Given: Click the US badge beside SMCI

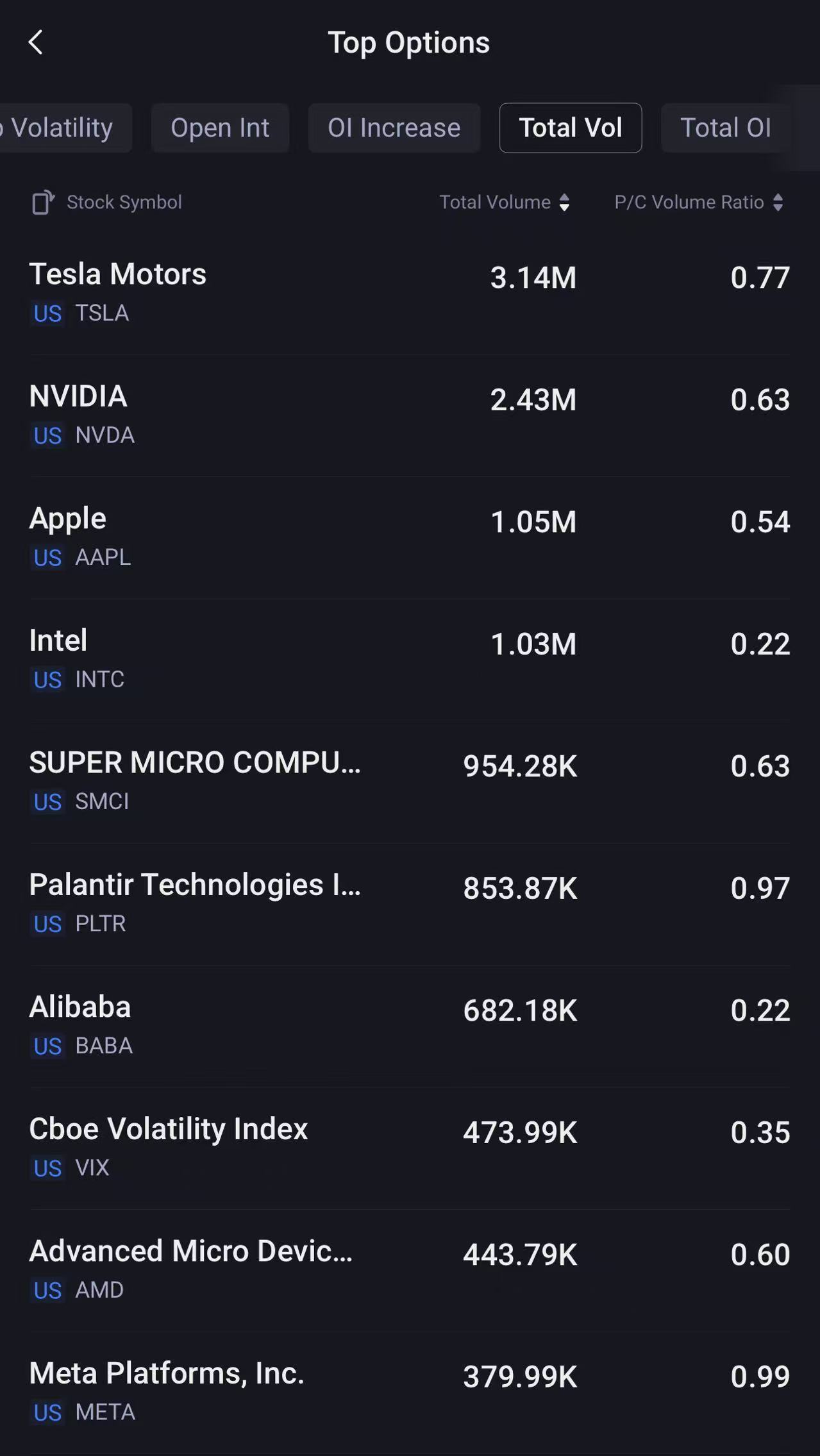Looking at the screenshot, I should coord(46,802).
